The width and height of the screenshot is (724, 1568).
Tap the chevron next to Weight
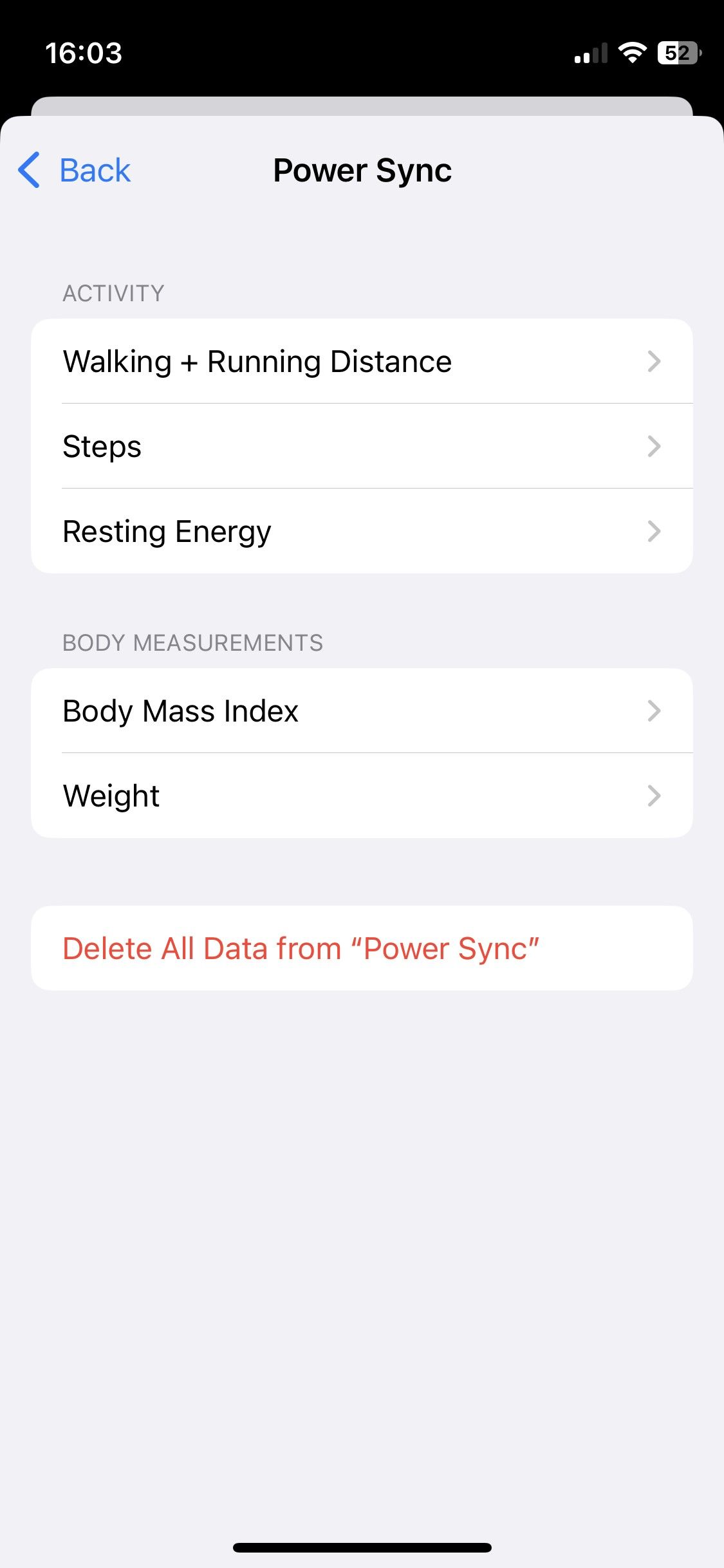(655, 795)
